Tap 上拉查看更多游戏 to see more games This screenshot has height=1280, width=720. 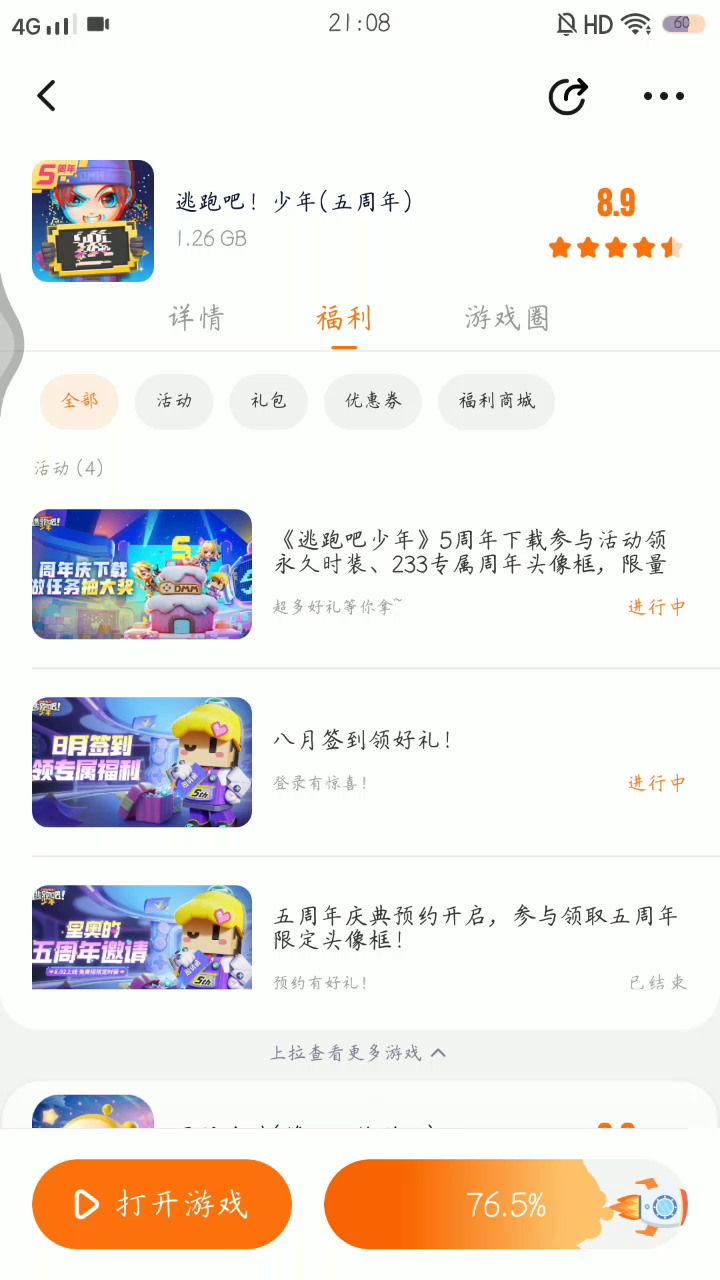(358, 1053)
